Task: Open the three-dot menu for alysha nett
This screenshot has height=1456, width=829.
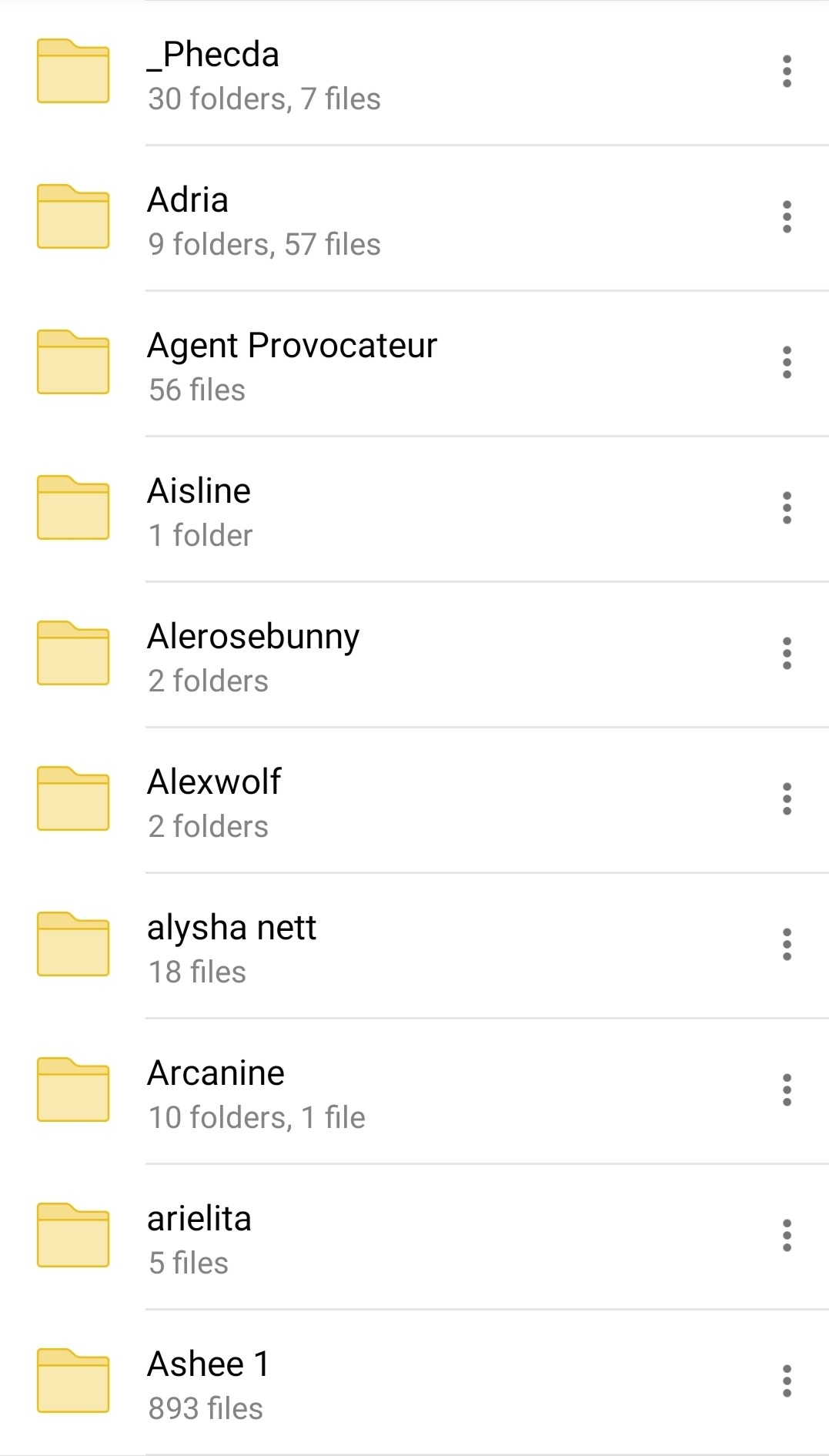Action: click(x=787, y=945)
